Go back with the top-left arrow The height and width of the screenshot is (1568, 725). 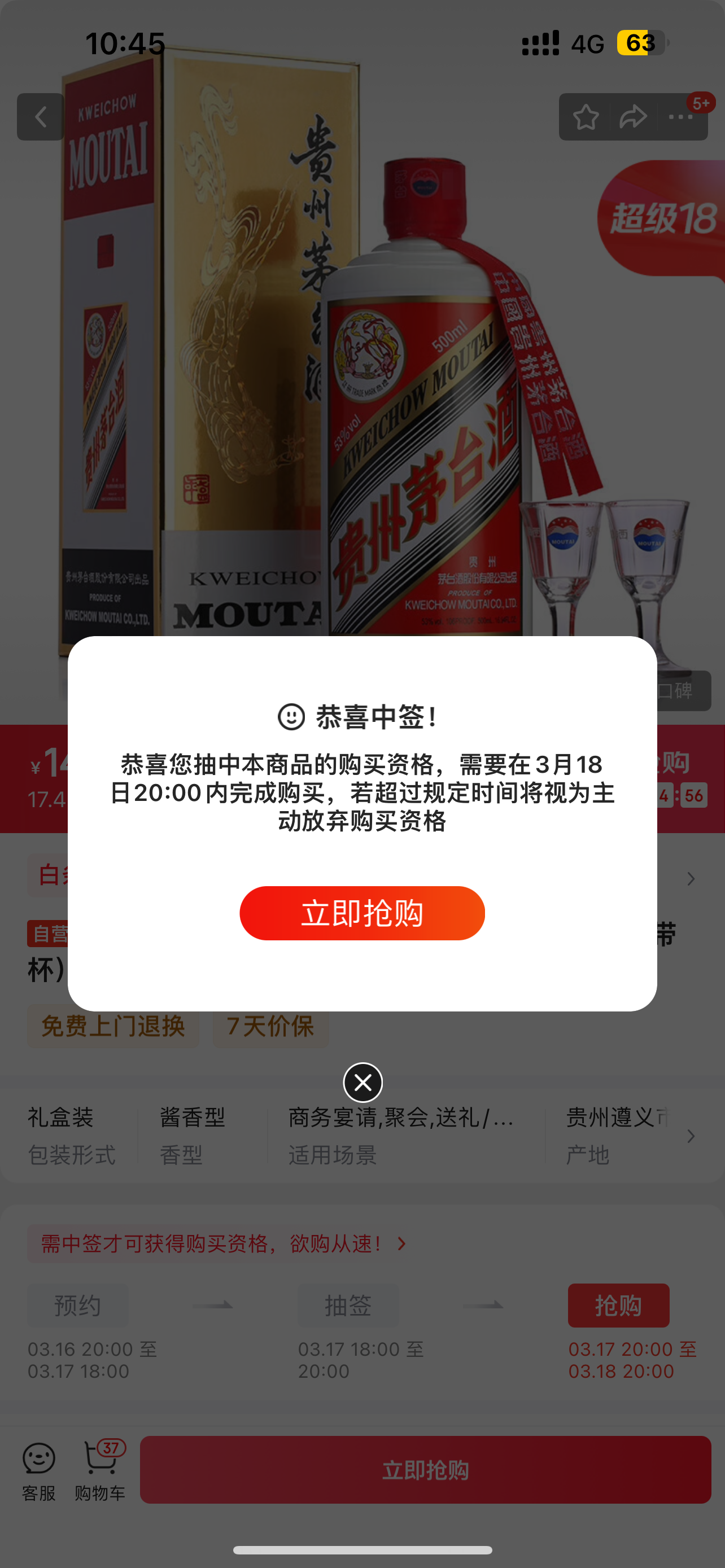(40, 117)
